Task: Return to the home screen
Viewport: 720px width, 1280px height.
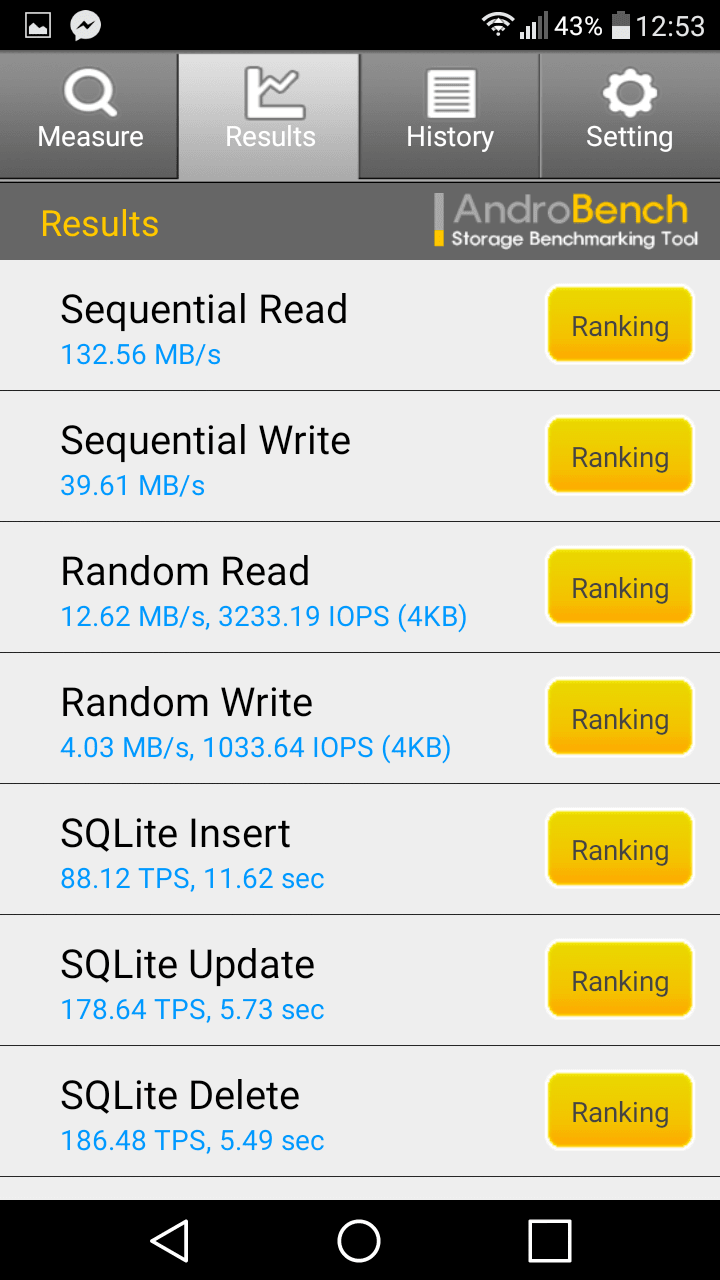Action: coord(360,1240)
